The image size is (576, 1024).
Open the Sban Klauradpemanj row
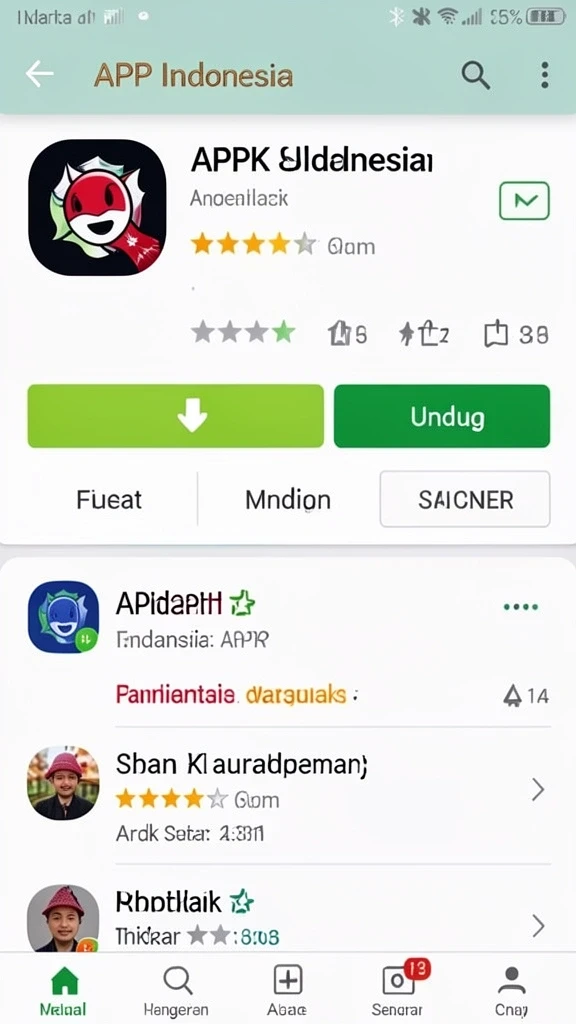coord(287,792)
